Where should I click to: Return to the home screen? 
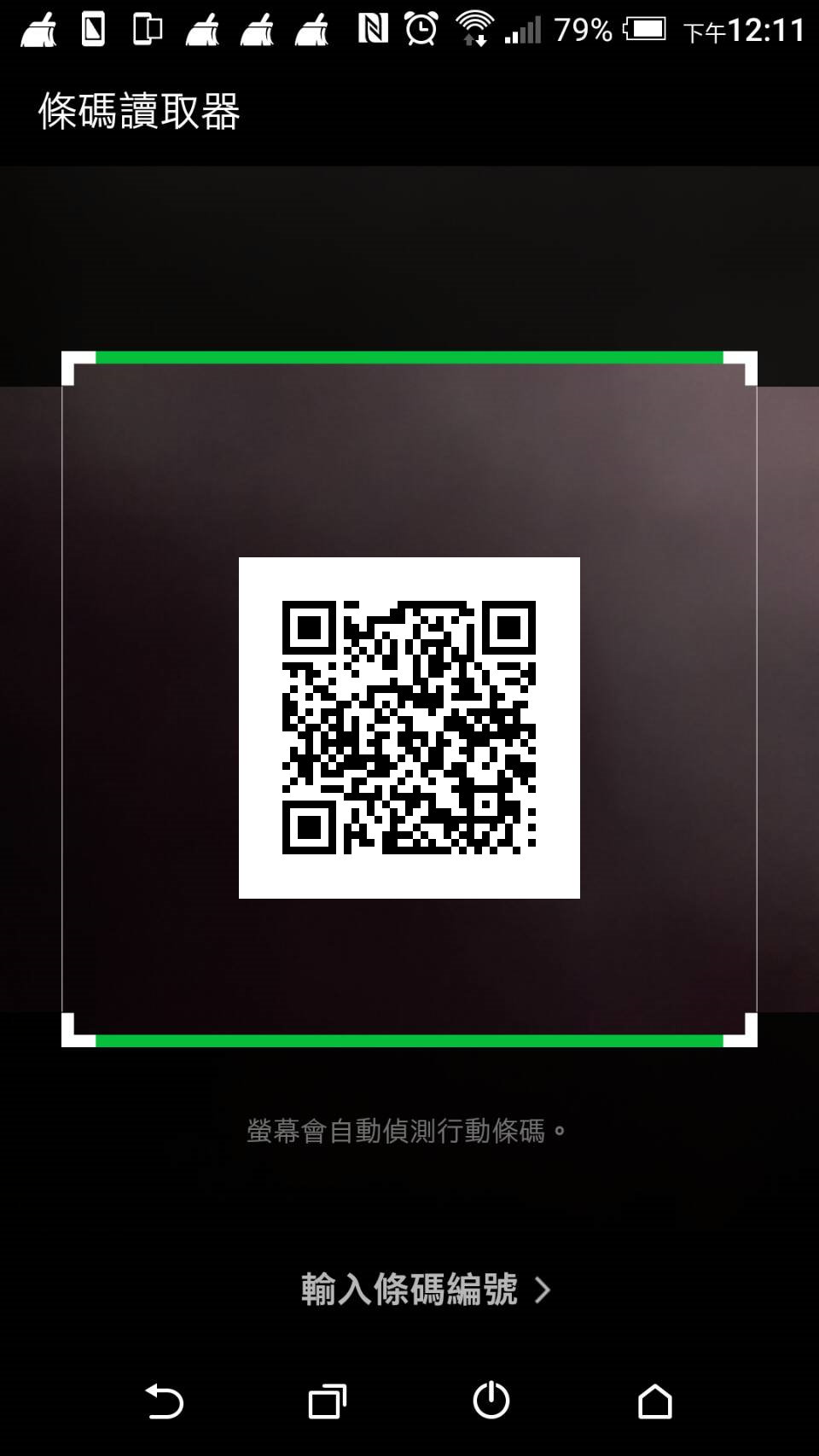tap(654, 1401)
